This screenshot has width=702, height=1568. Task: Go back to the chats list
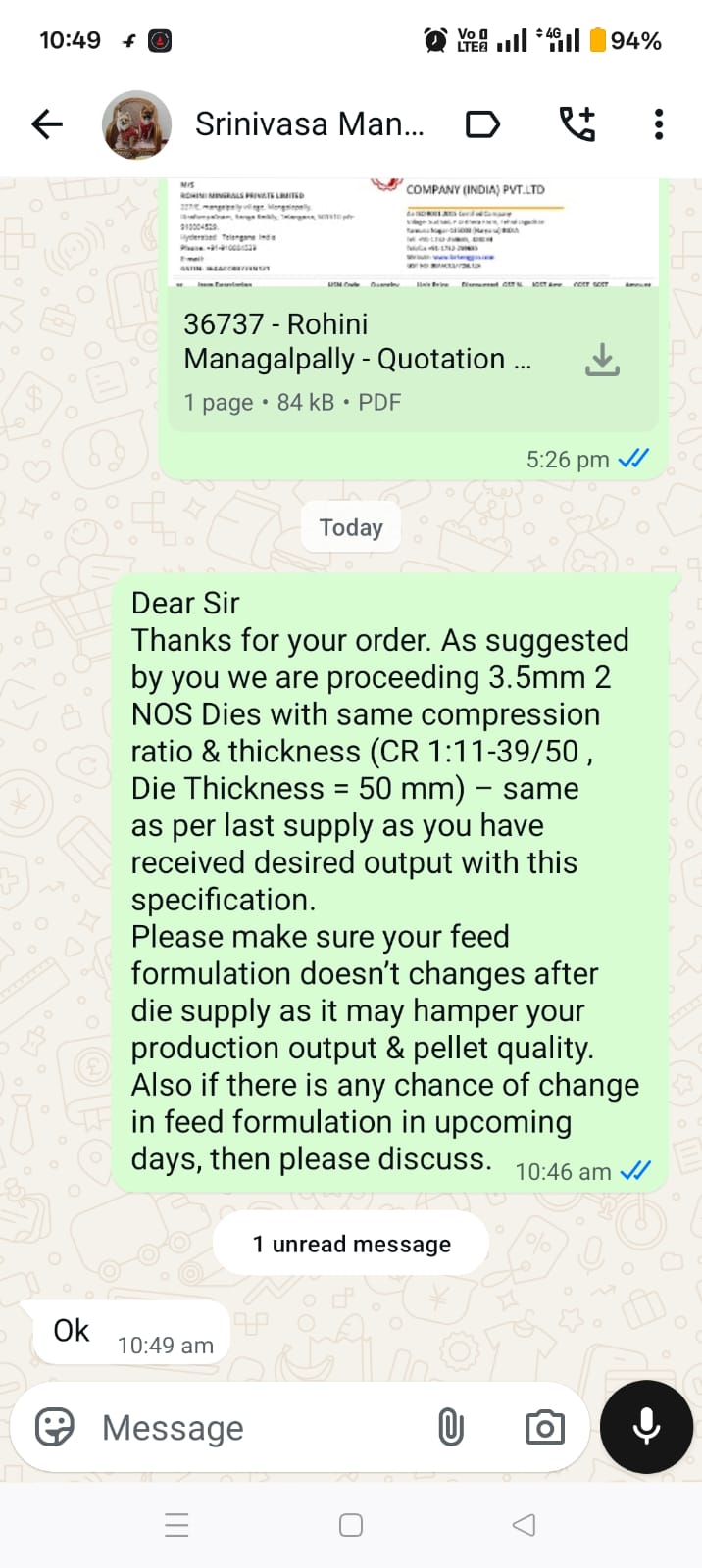point(47,124)
